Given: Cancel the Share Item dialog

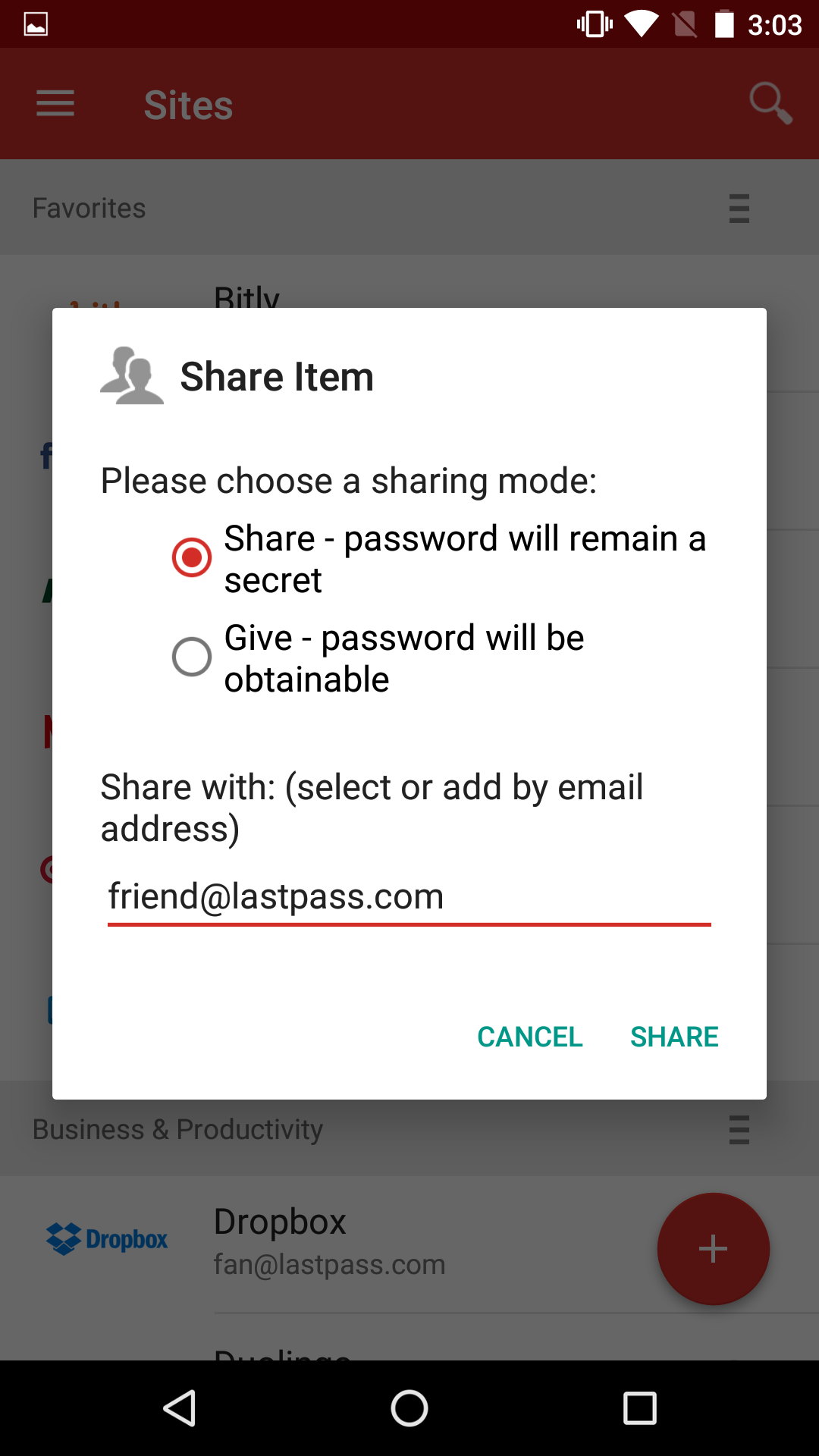Looking at the screenshot, I should coord(529,1037).
